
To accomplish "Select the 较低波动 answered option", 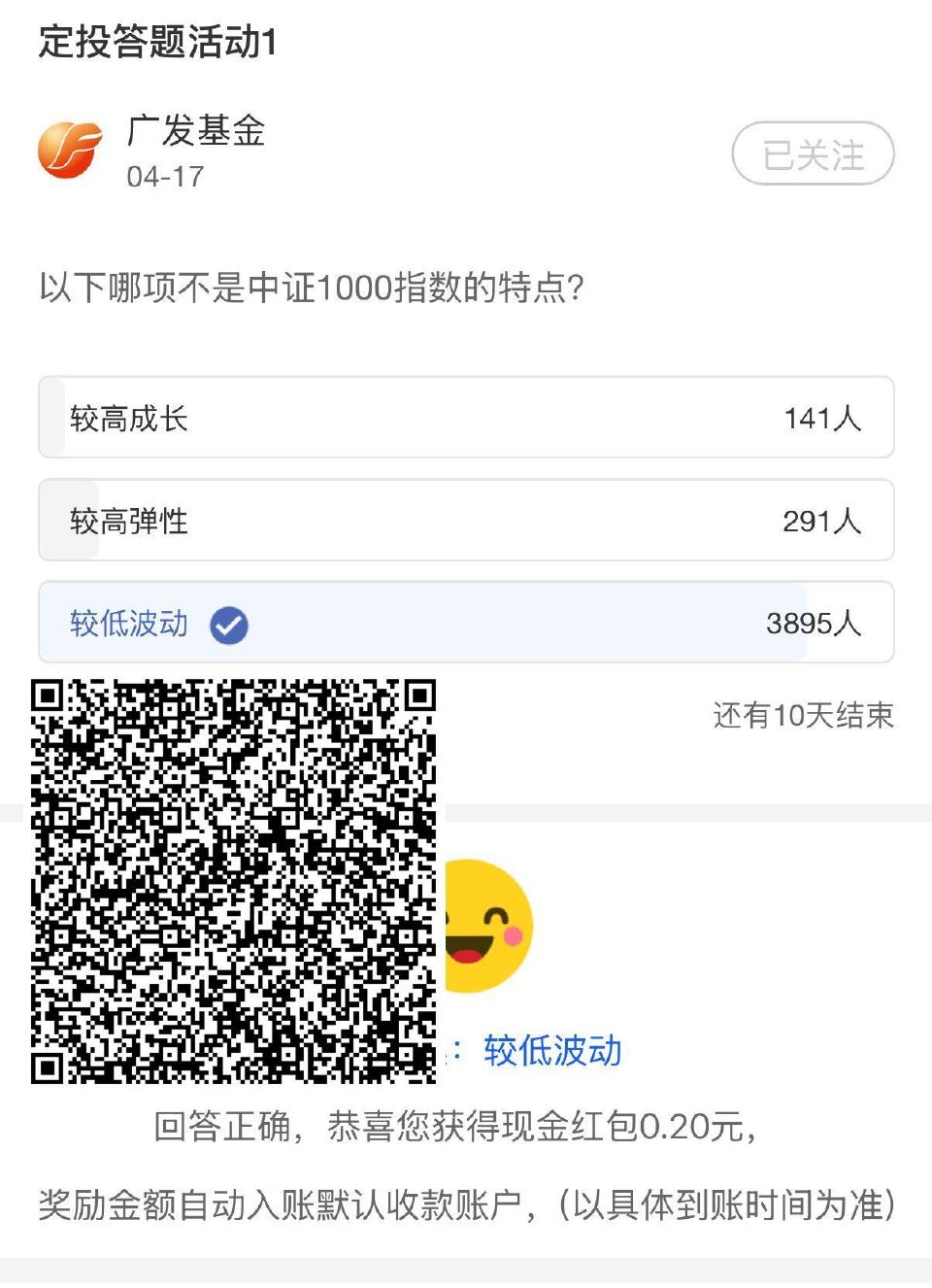I will click(x=466, y=625).
